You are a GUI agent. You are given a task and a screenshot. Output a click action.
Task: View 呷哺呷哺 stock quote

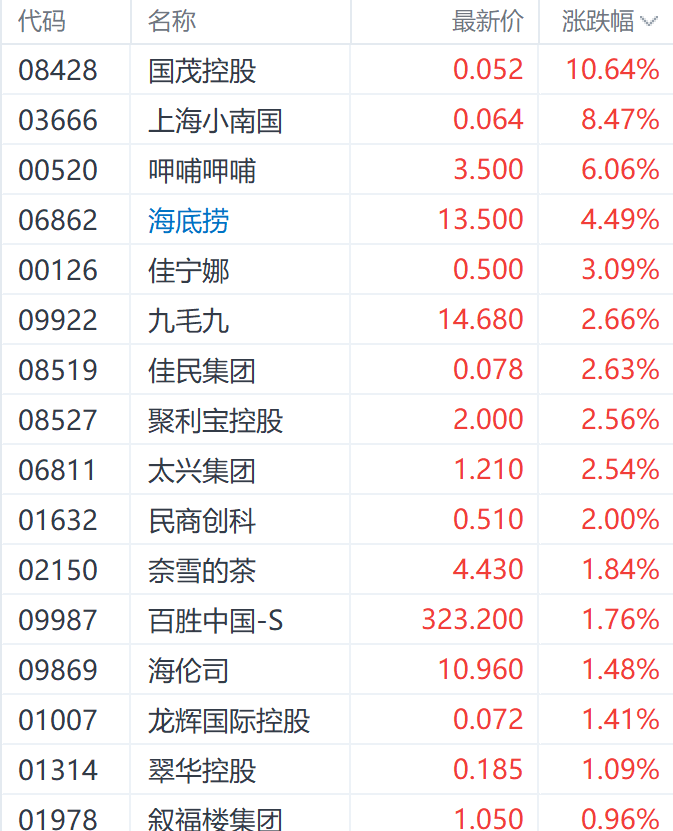pos(202,170)
